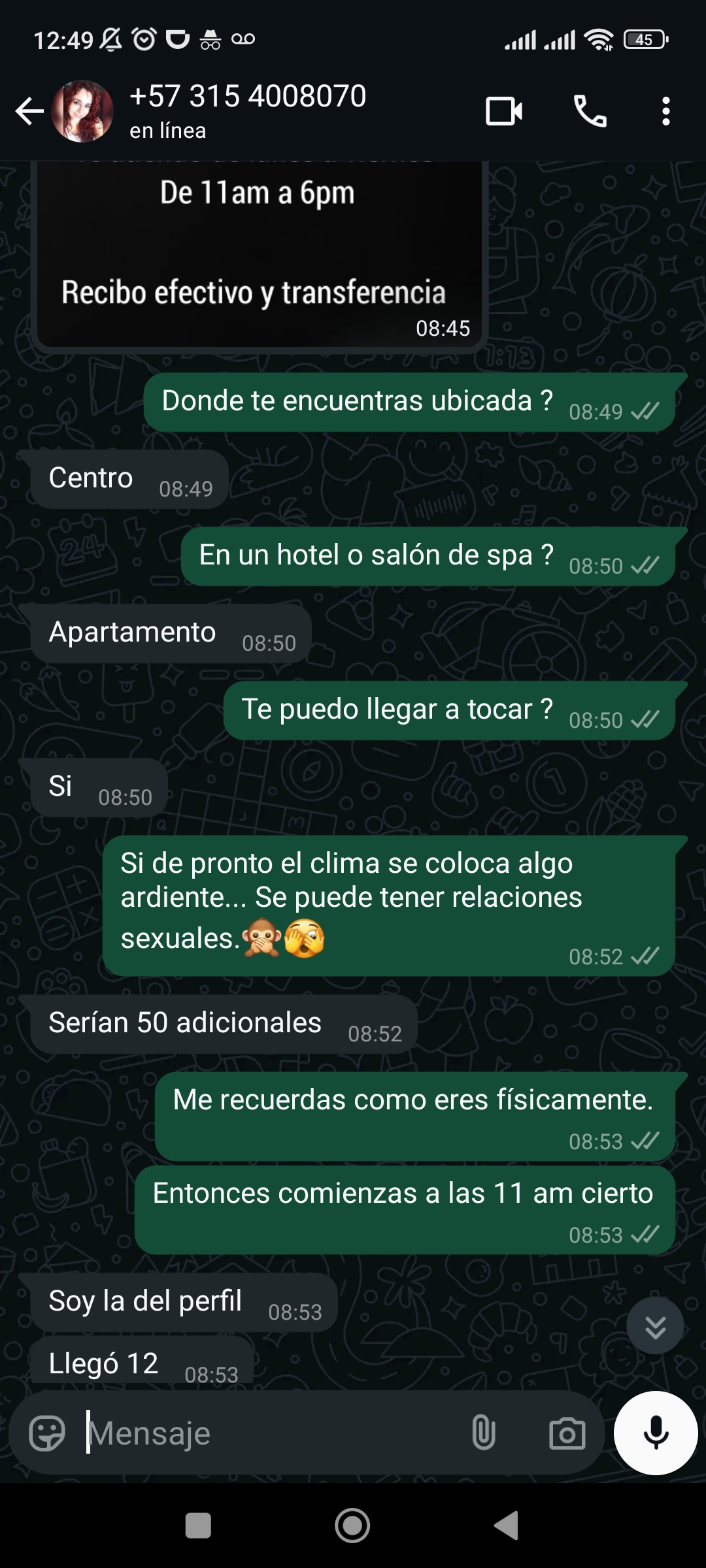This screenshot has height=1568, width=706.
Task: Open contact info for +57 315 4008070
Action: 248,111
